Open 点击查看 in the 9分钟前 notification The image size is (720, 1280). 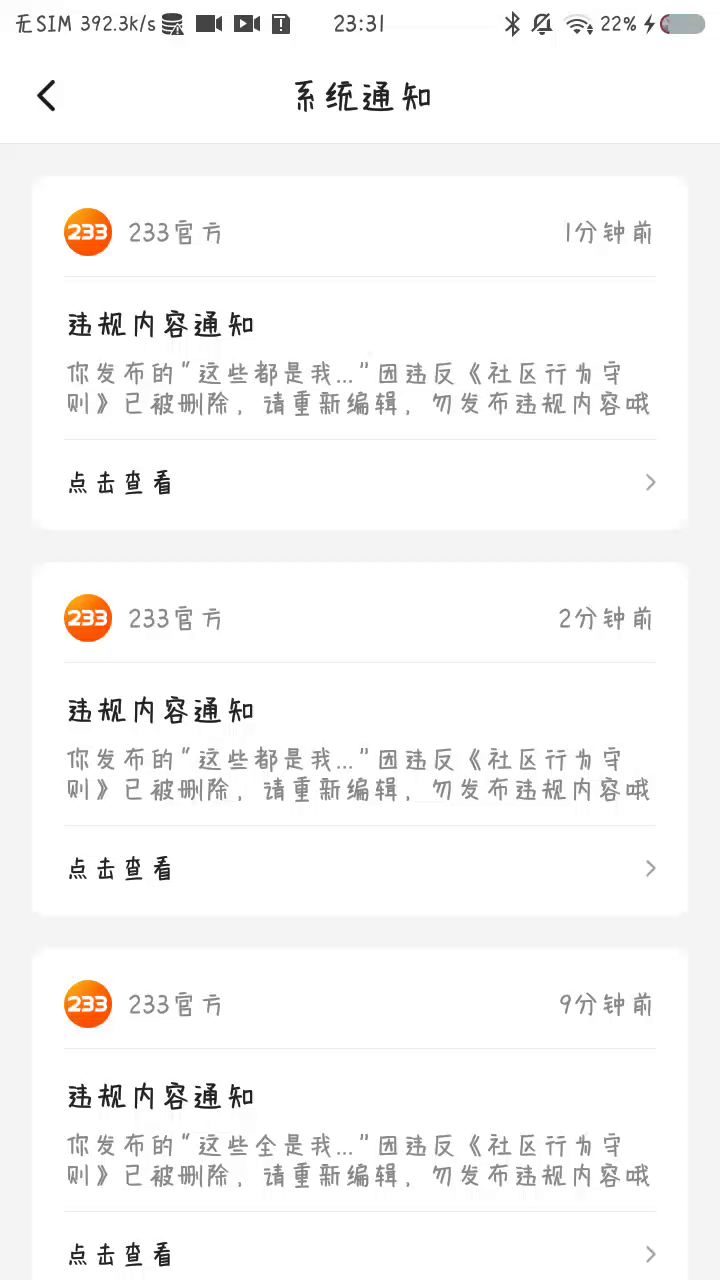360,1254
